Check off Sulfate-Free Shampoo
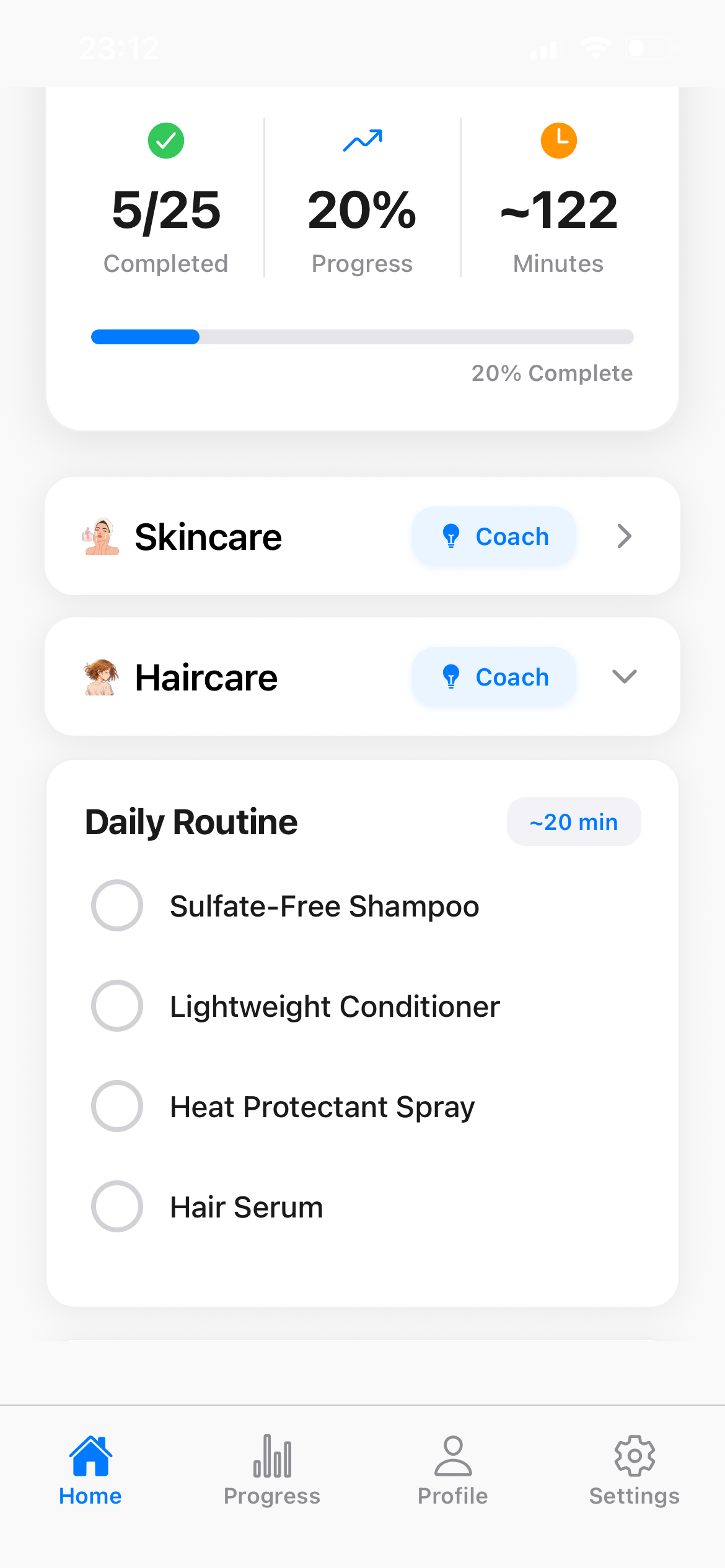725x1568 pixels. point(117,905)
